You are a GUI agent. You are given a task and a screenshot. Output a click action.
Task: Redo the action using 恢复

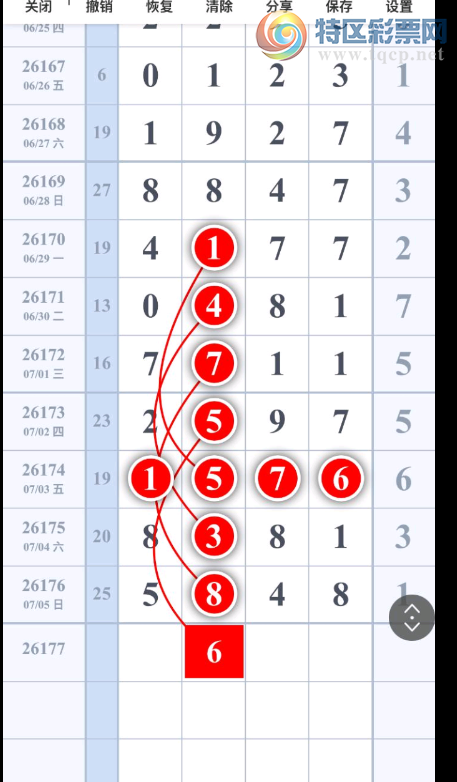[x=159, y=7]
